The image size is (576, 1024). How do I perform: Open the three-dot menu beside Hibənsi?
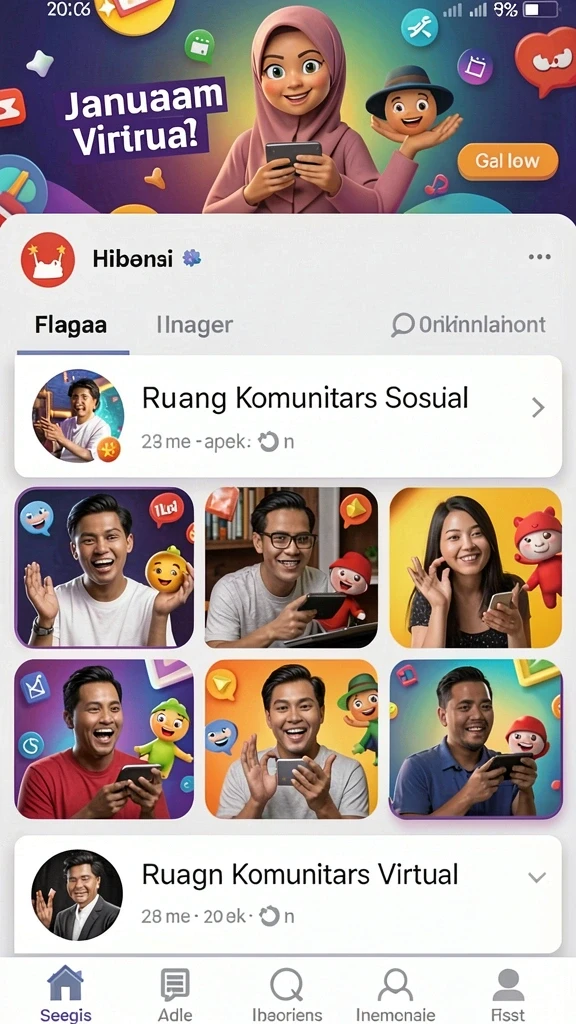click(539, 257)
